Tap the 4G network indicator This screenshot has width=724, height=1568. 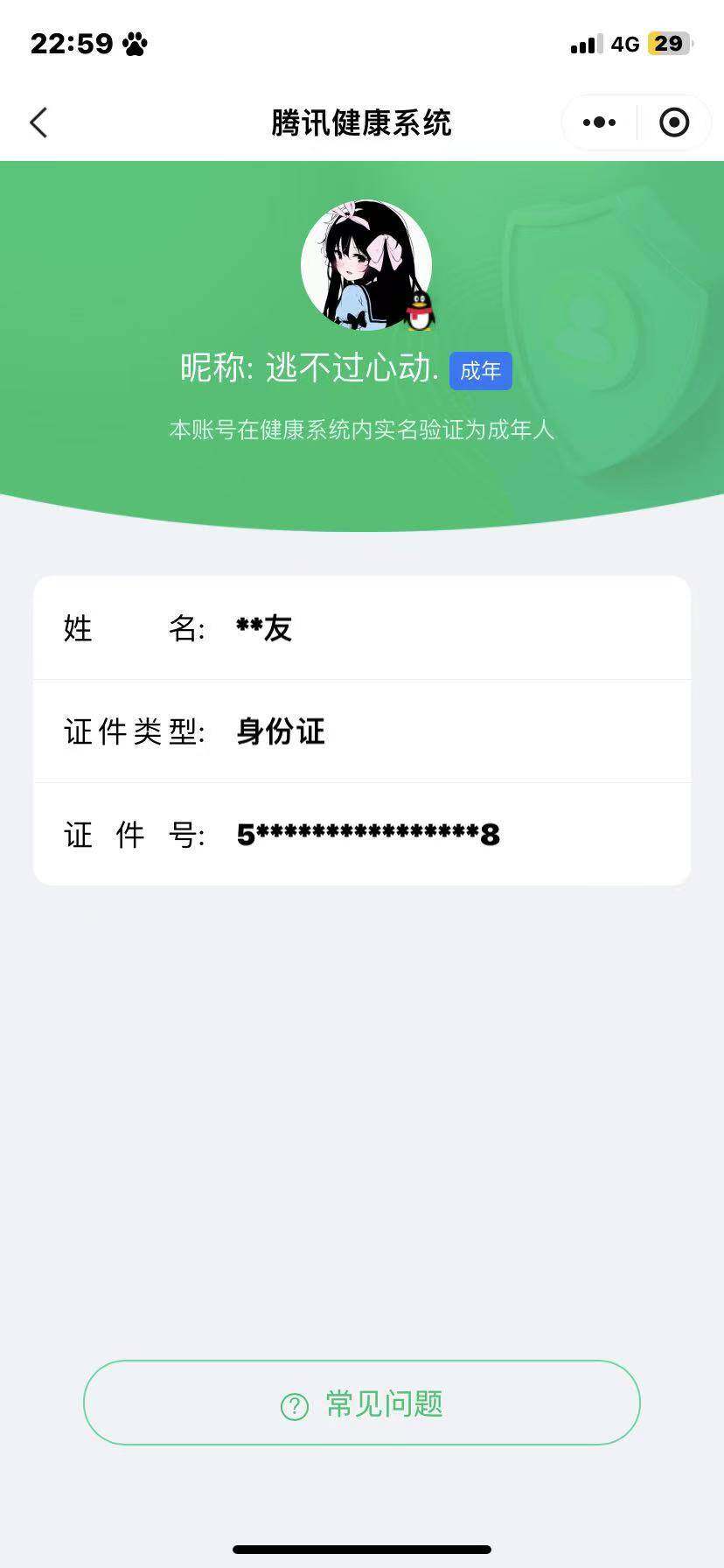tap(623, 43)
